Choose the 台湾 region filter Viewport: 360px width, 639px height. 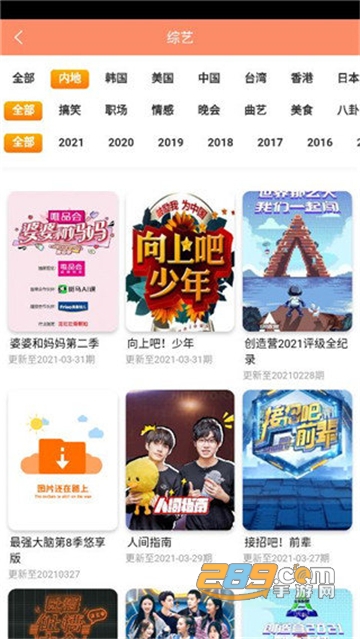pyautogui.click(x=256, y=78)
